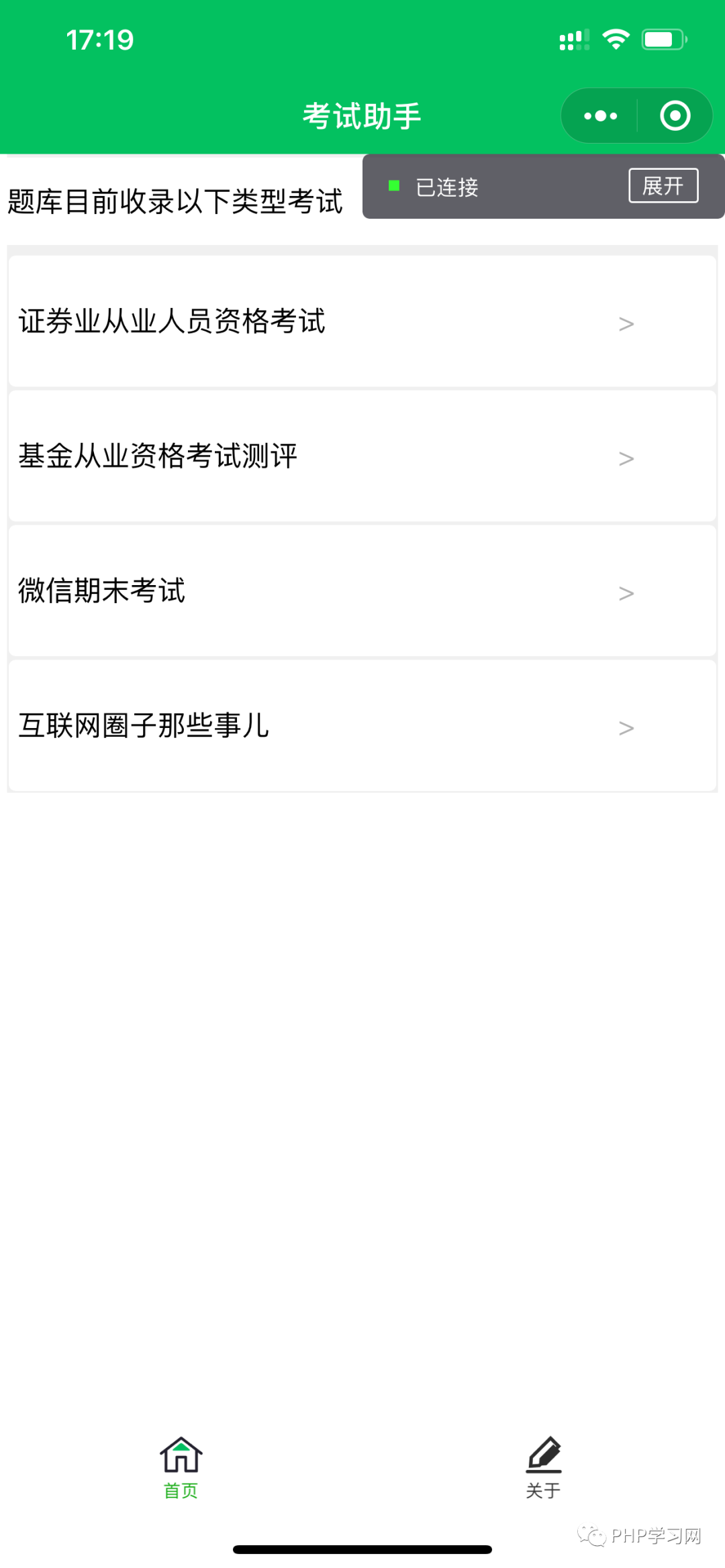The width and height of the screenshot is (725, 1568).
Task: Open the mini program more-options menu
Action: click(600, 116)
